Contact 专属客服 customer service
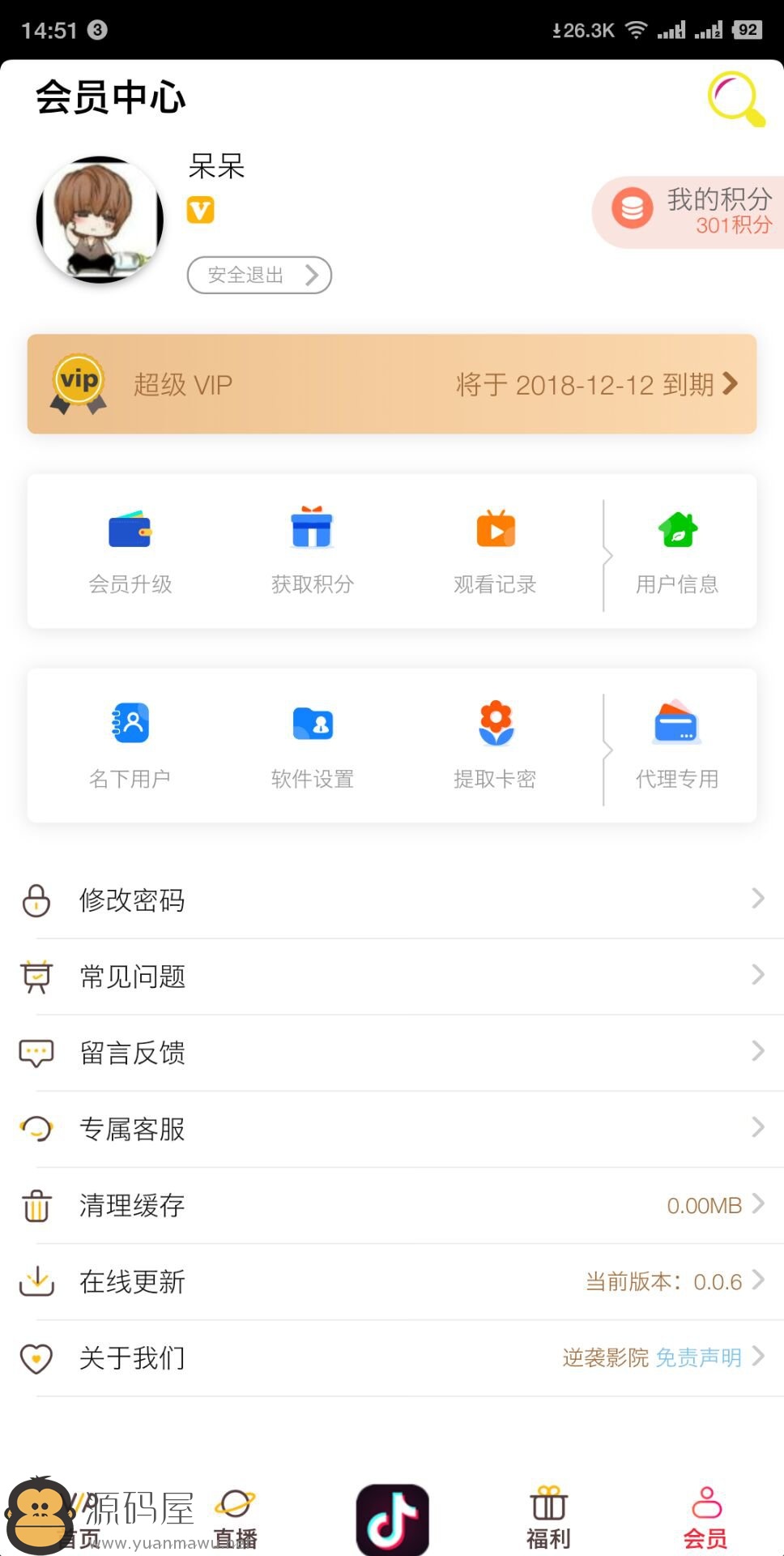 pyautogui.click(x=392, y=1128)
